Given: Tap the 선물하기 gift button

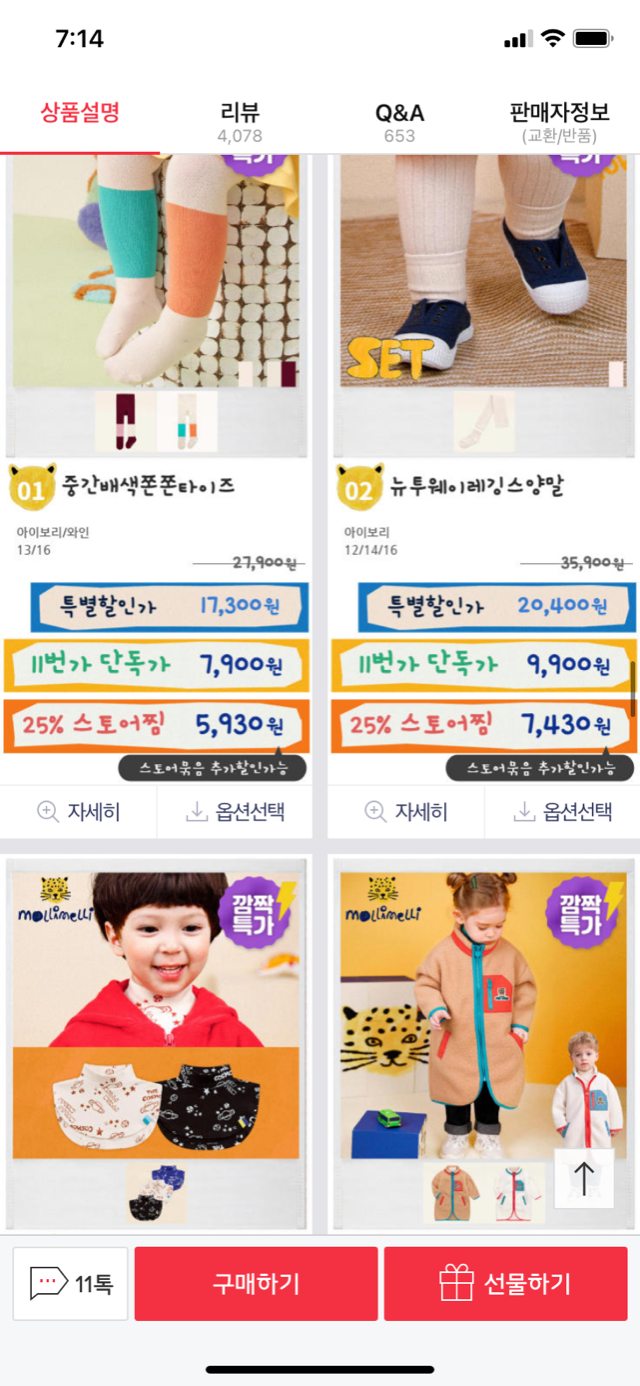Looking at the screenshot, I should pos(505,1284).
